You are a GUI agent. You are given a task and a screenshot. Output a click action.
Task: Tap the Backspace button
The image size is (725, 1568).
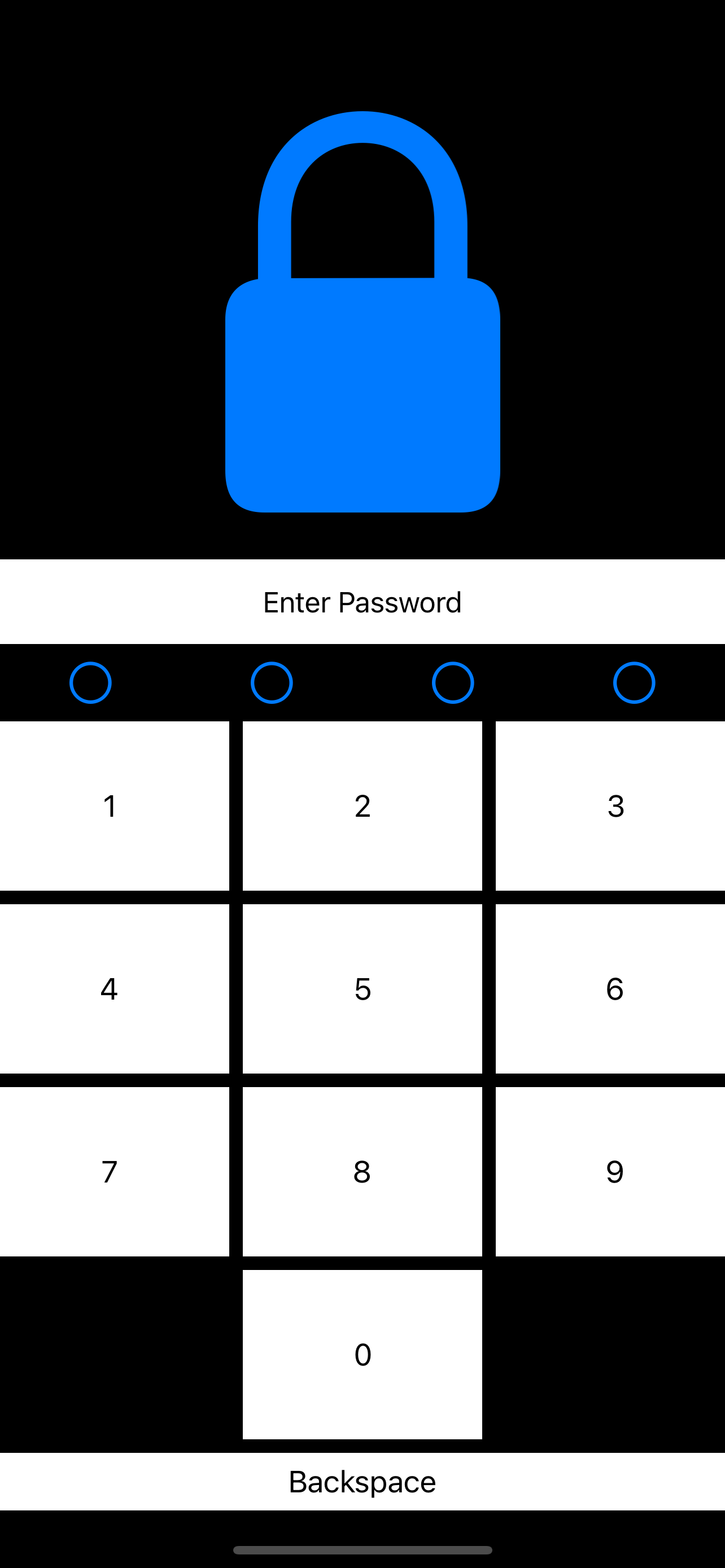point(362,1483)
